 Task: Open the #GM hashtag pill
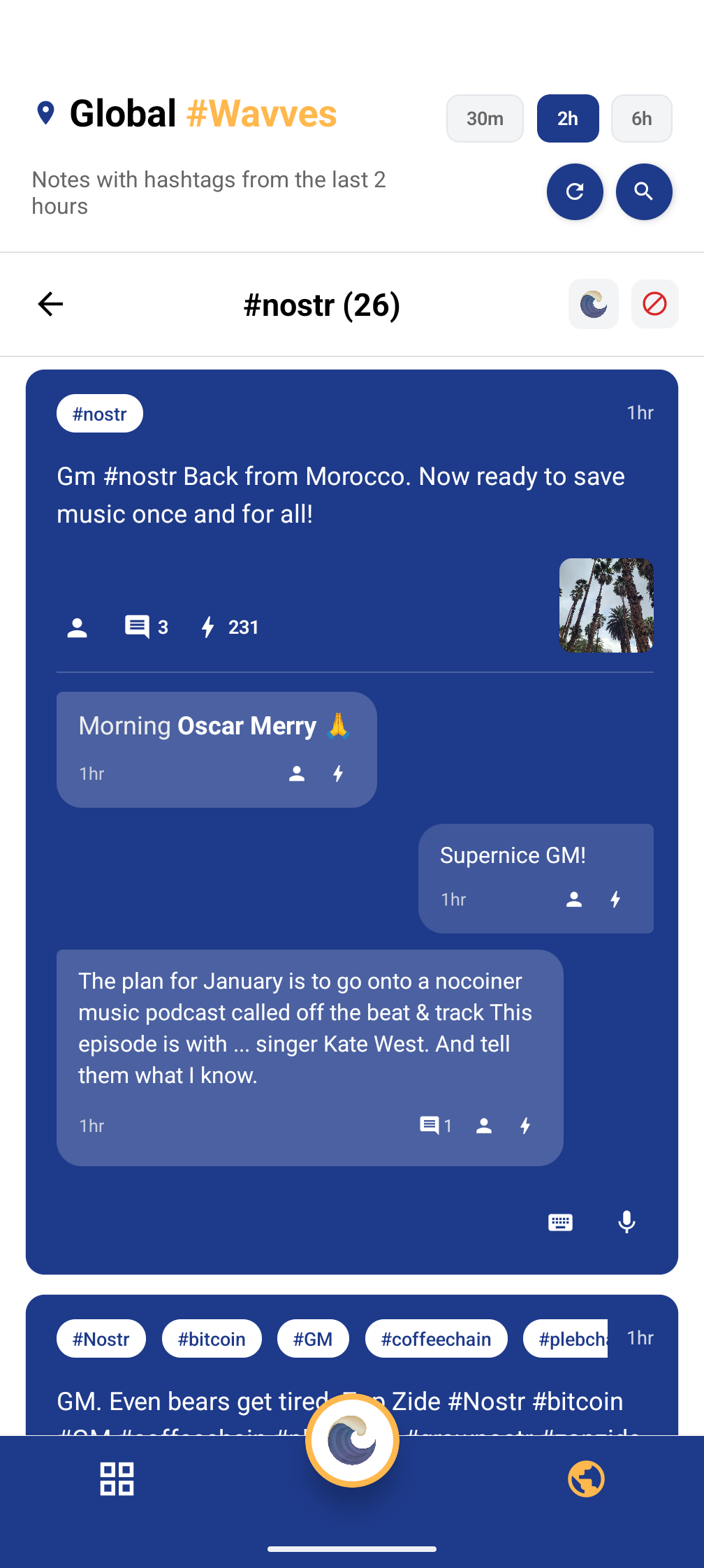coord(313,1338)
